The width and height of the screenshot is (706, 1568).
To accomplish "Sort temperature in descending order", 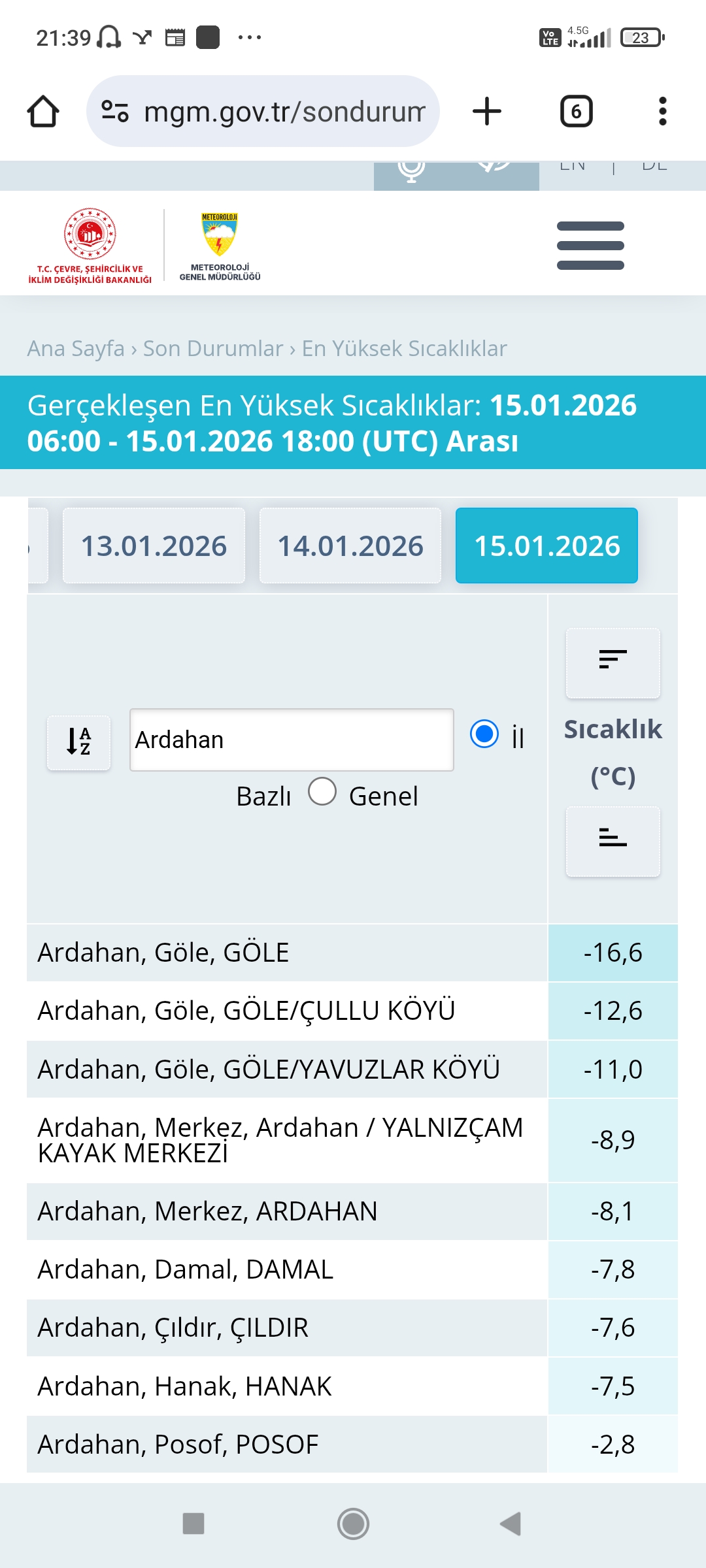I will [x=613, y=663].
